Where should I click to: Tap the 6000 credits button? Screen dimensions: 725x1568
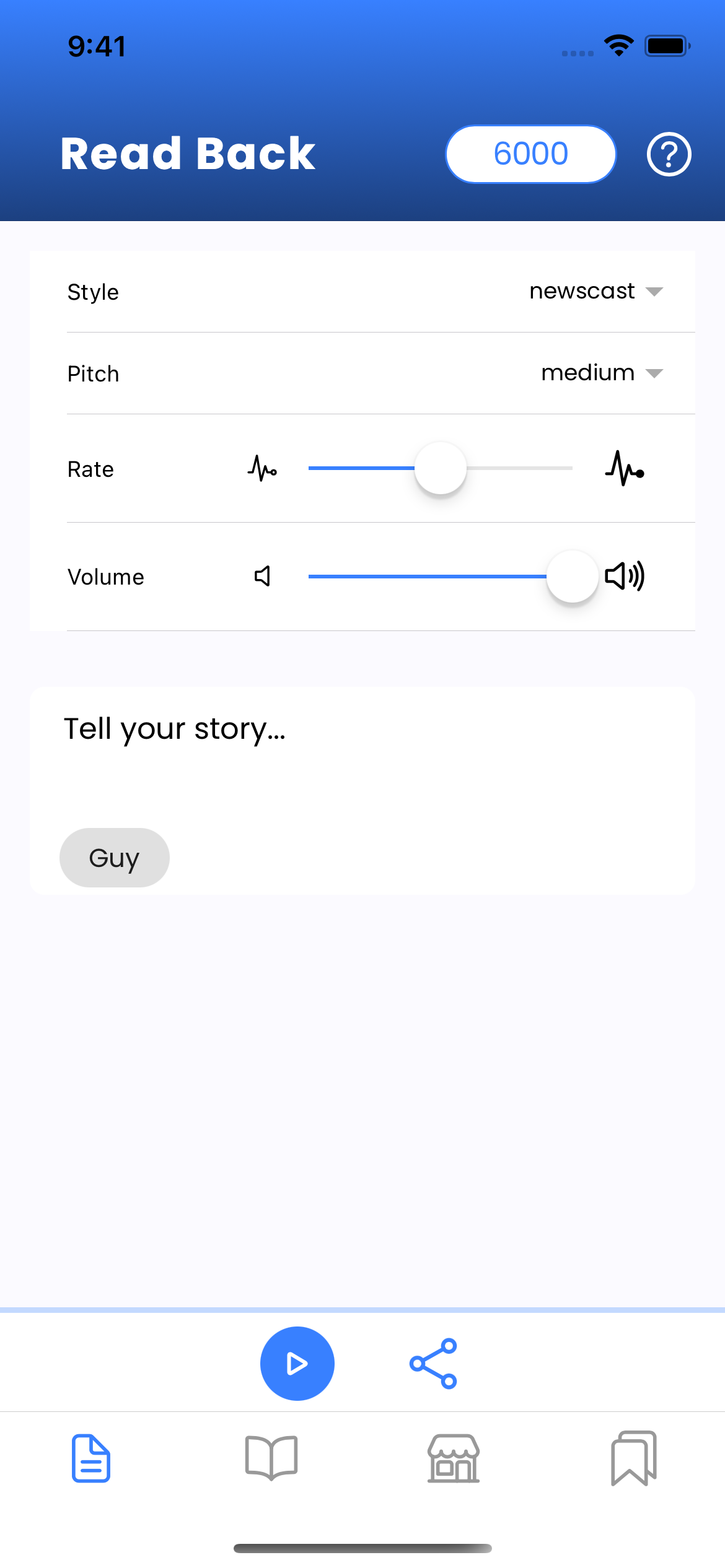530,154
